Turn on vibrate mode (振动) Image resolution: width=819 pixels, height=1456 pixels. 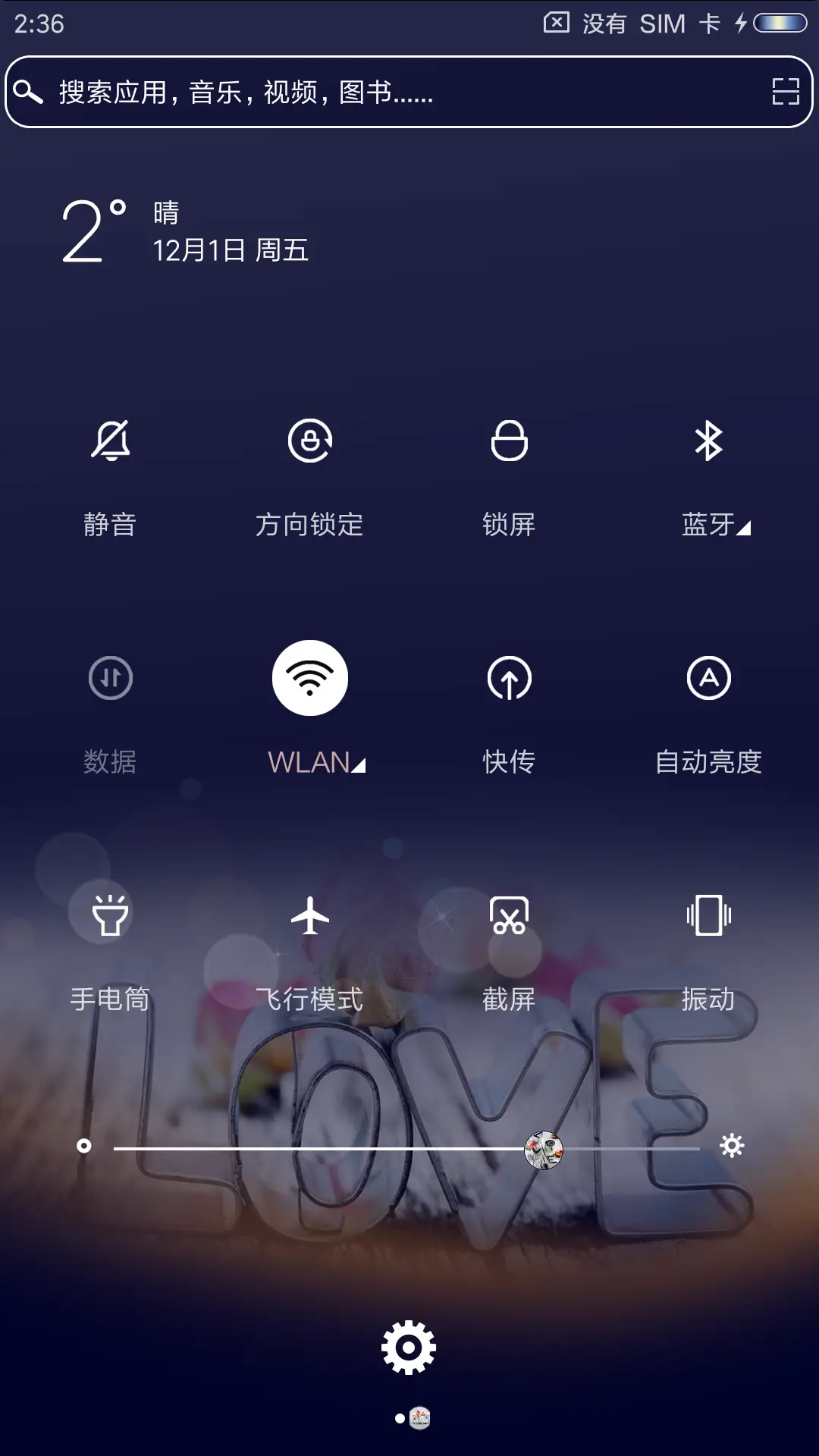click(x=707, y=915)
